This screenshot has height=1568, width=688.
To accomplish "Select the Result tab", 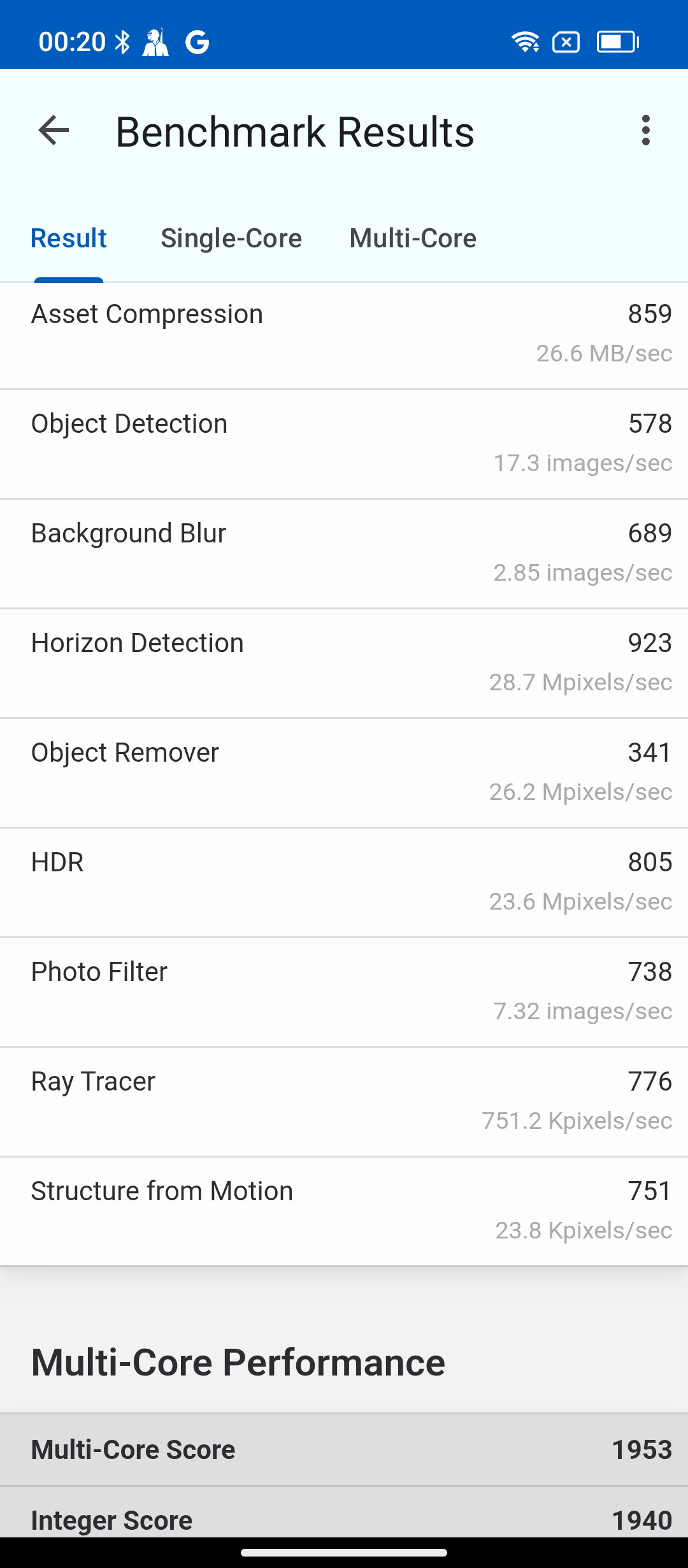I will pos(69,238).
